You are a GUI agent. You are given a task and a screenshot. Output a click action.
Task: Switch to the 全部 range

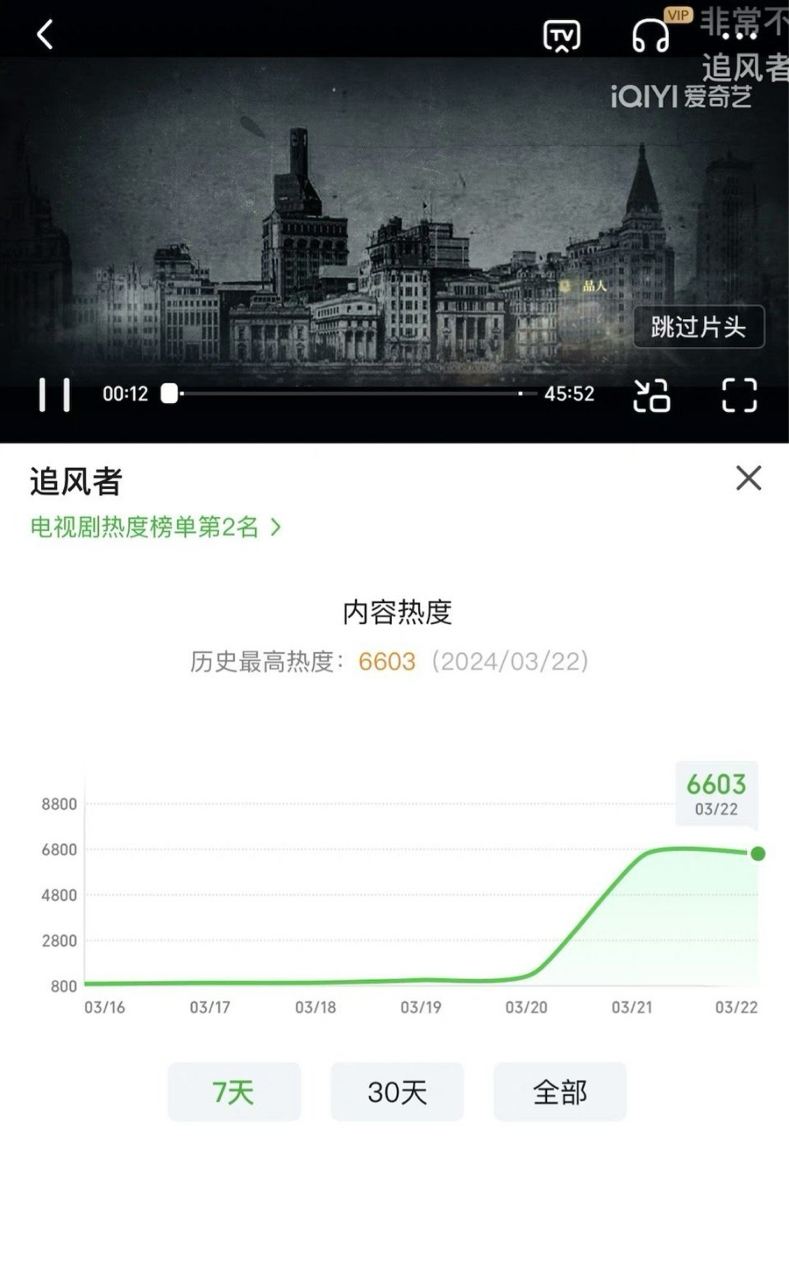(560, 1092)
